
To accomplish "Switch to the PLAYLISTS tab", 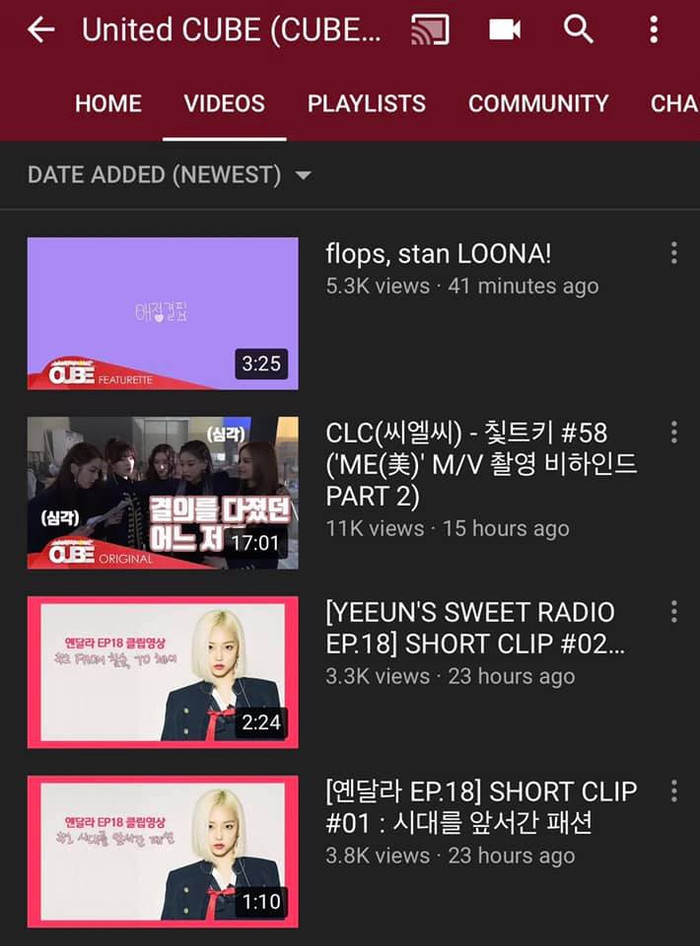I will (366, 104).
